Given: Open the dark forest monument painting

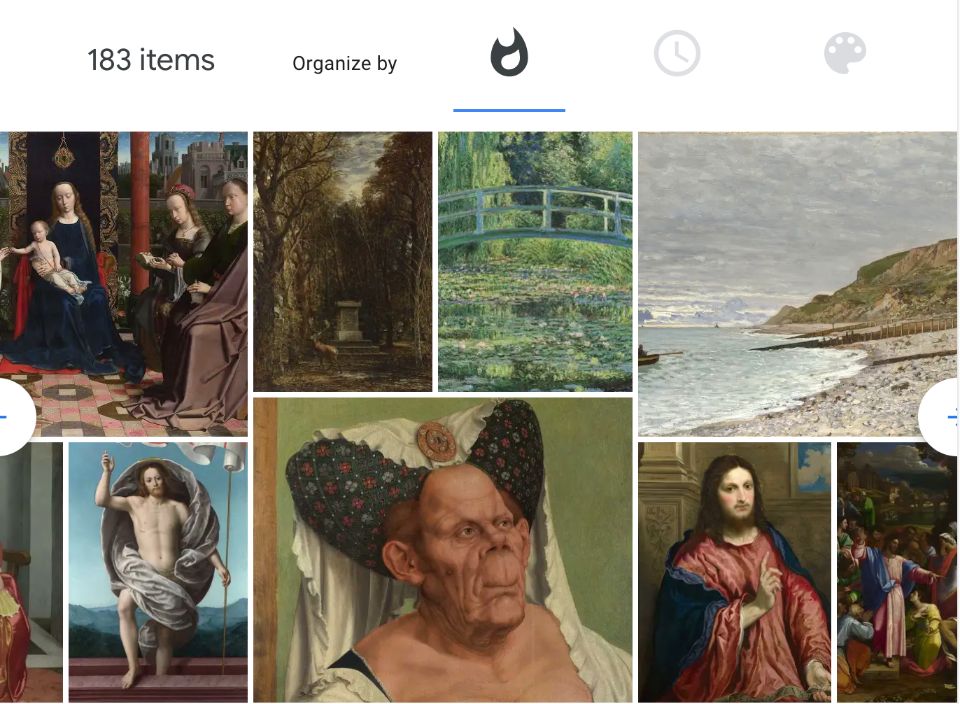Looking at the screenshot, I should [x=342, y=261].
